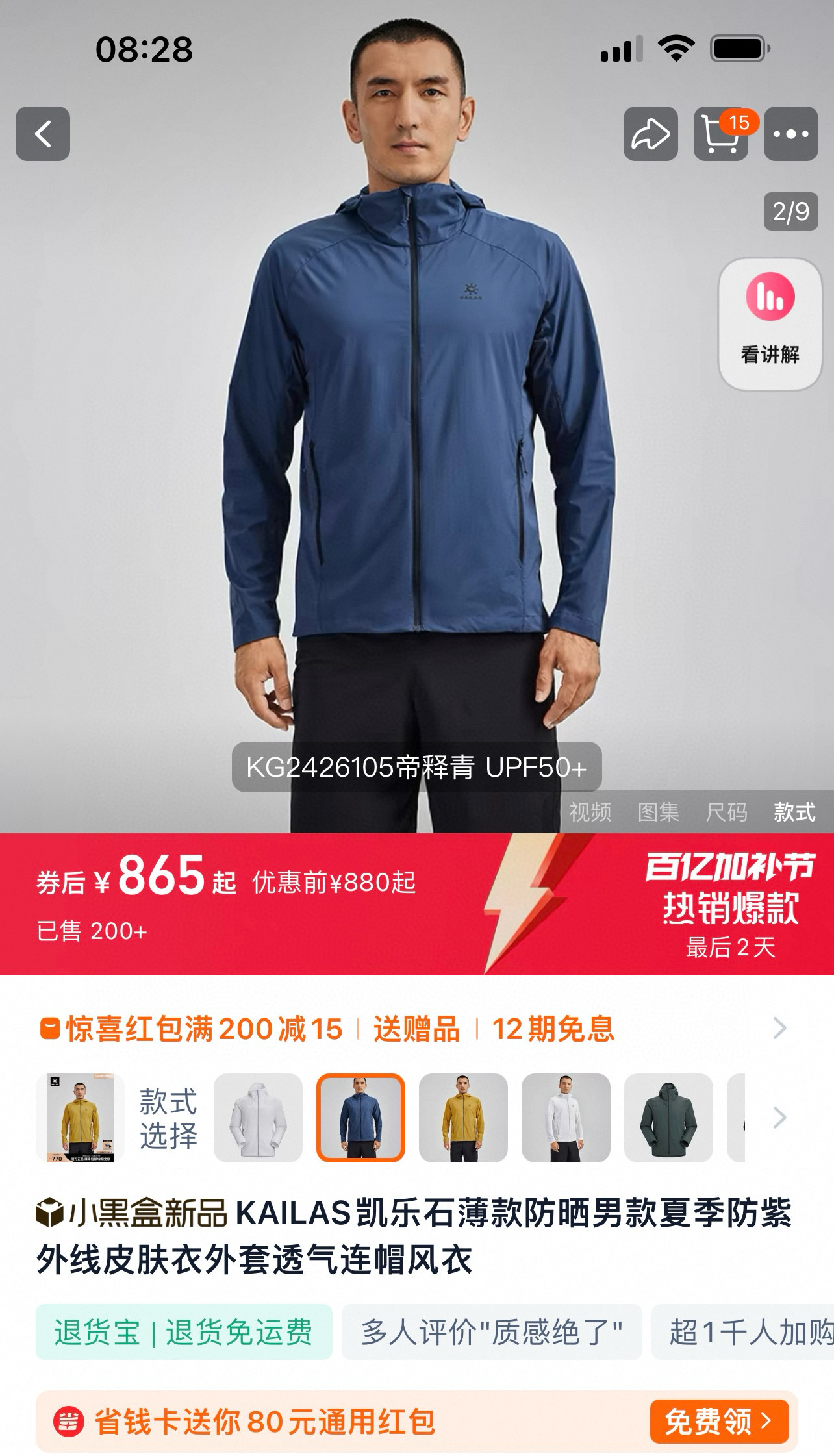Switch to the 款式 tab
This screenshot has width=834, height=1456.
[794, 812]
